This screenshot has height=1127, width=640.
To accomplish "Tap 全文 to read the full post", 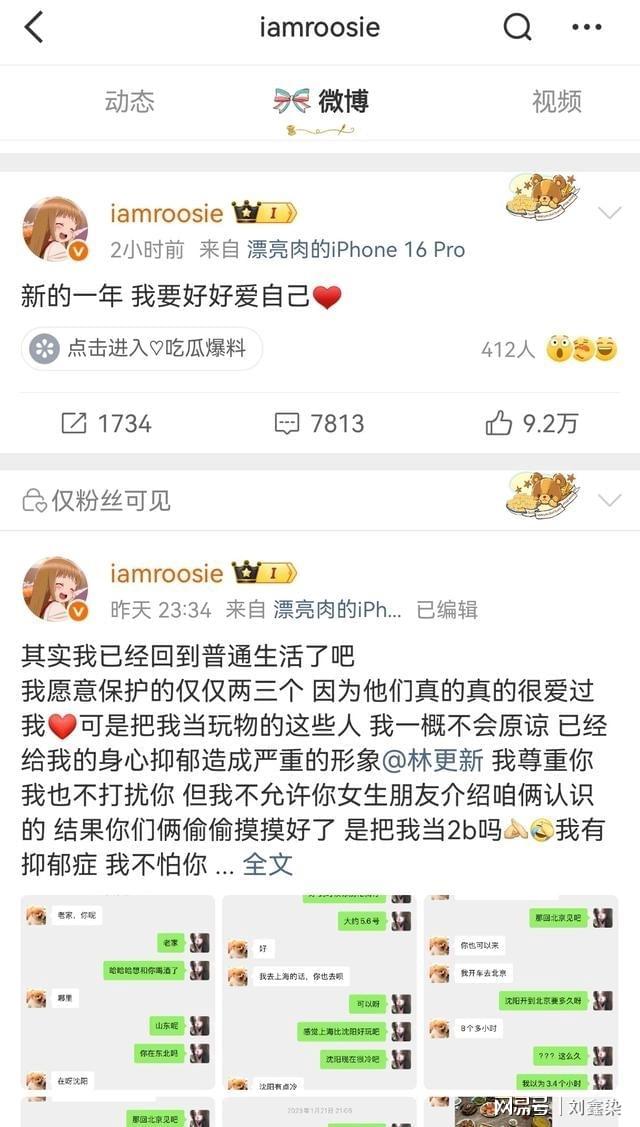I will 269,863.
